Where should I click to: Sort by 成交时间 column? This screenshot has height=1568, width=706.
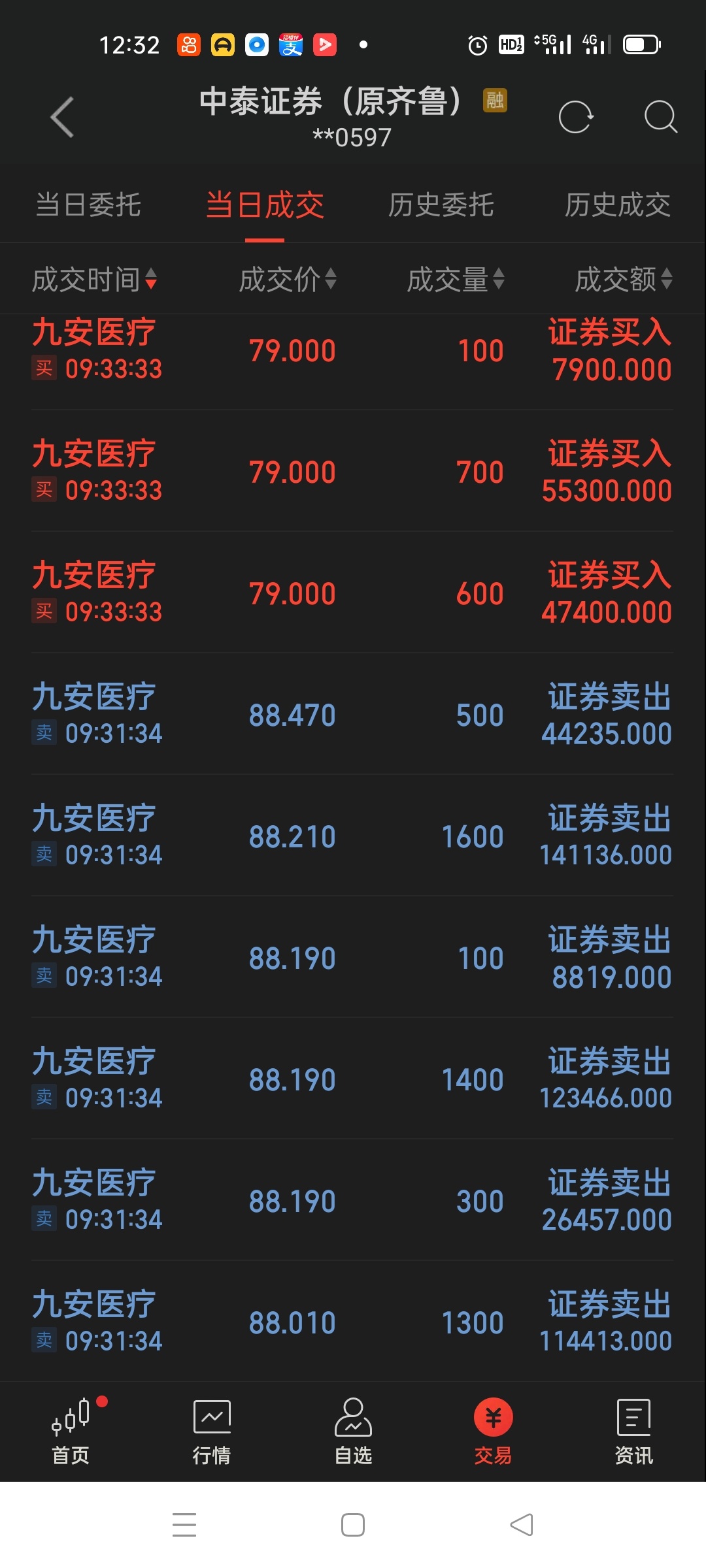pyautogui.click(x=94, y=280)
